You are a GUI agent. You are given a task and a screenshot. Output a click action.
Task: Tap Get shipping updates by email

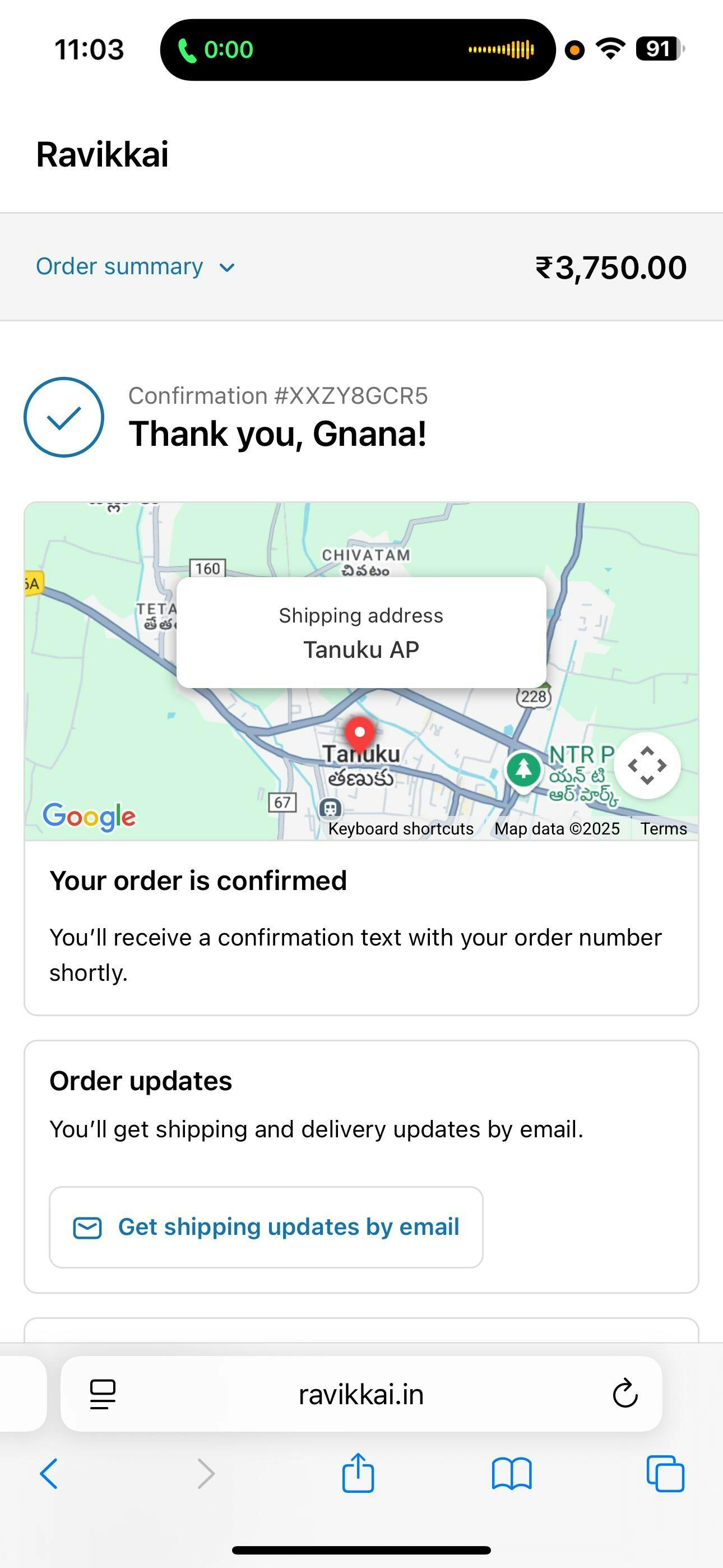[x=266, y=1227]
